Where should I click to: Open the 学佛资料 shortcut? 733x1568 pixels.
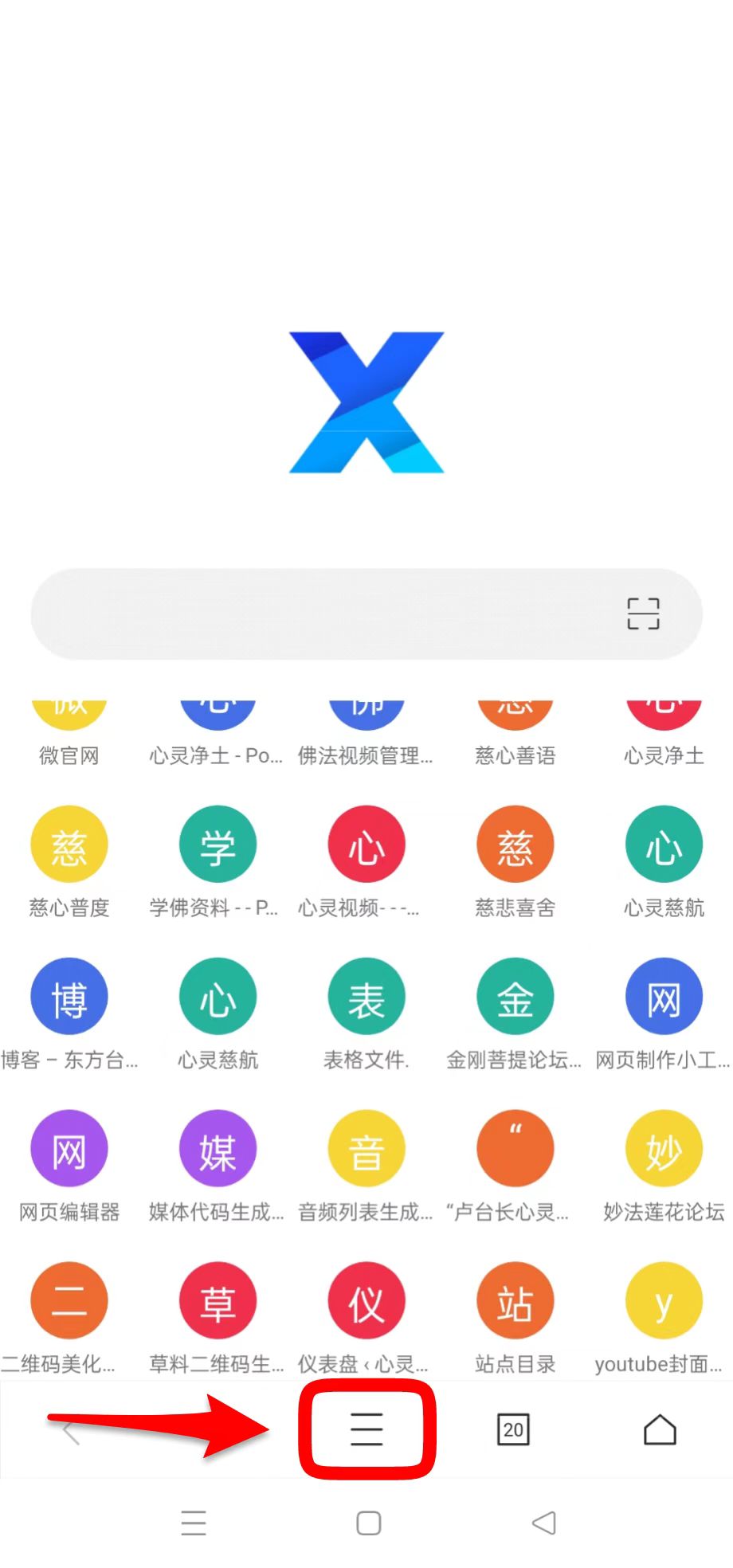(218, 845)
